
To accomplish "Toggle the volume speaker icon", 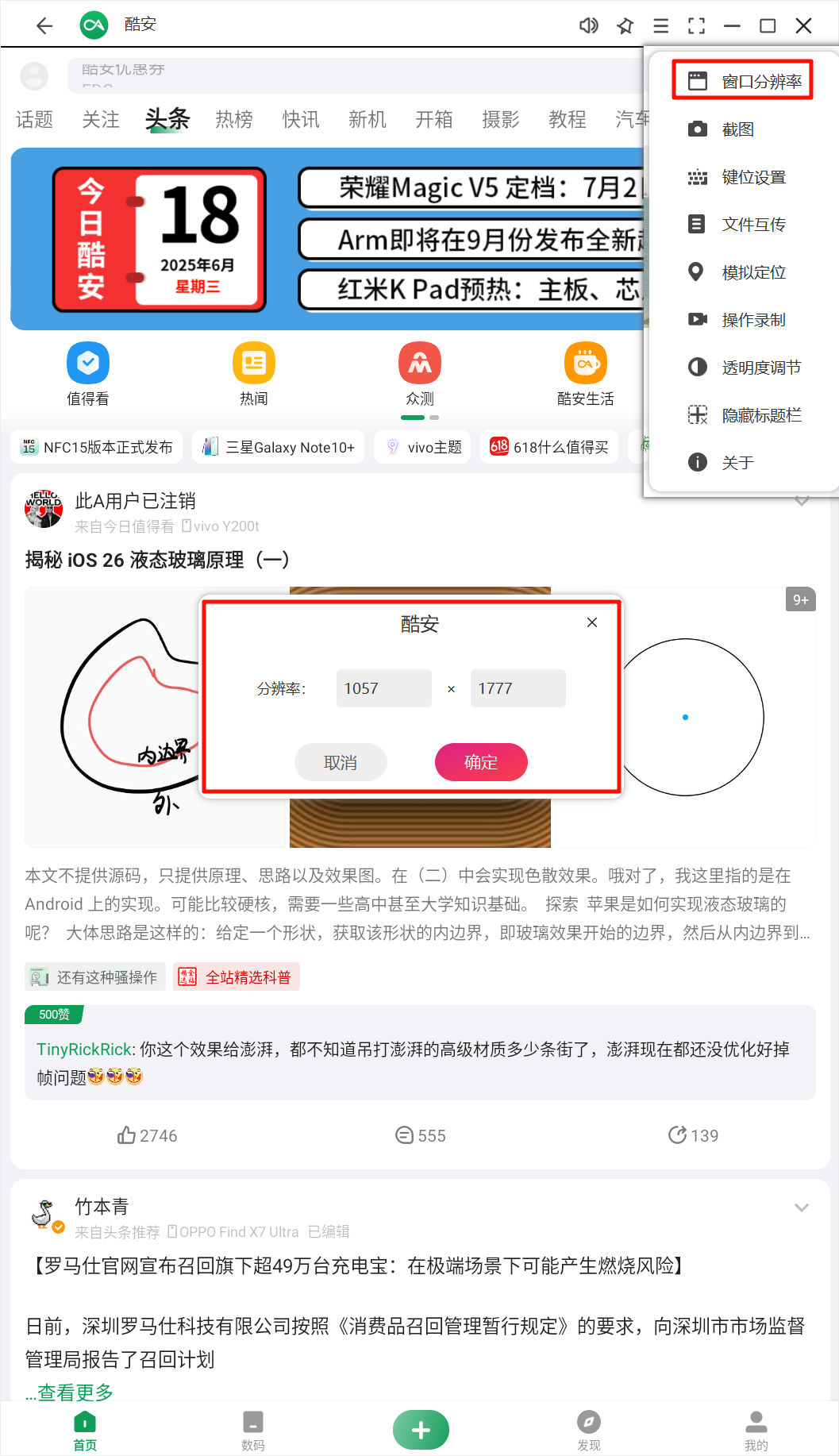I will 588,25.
